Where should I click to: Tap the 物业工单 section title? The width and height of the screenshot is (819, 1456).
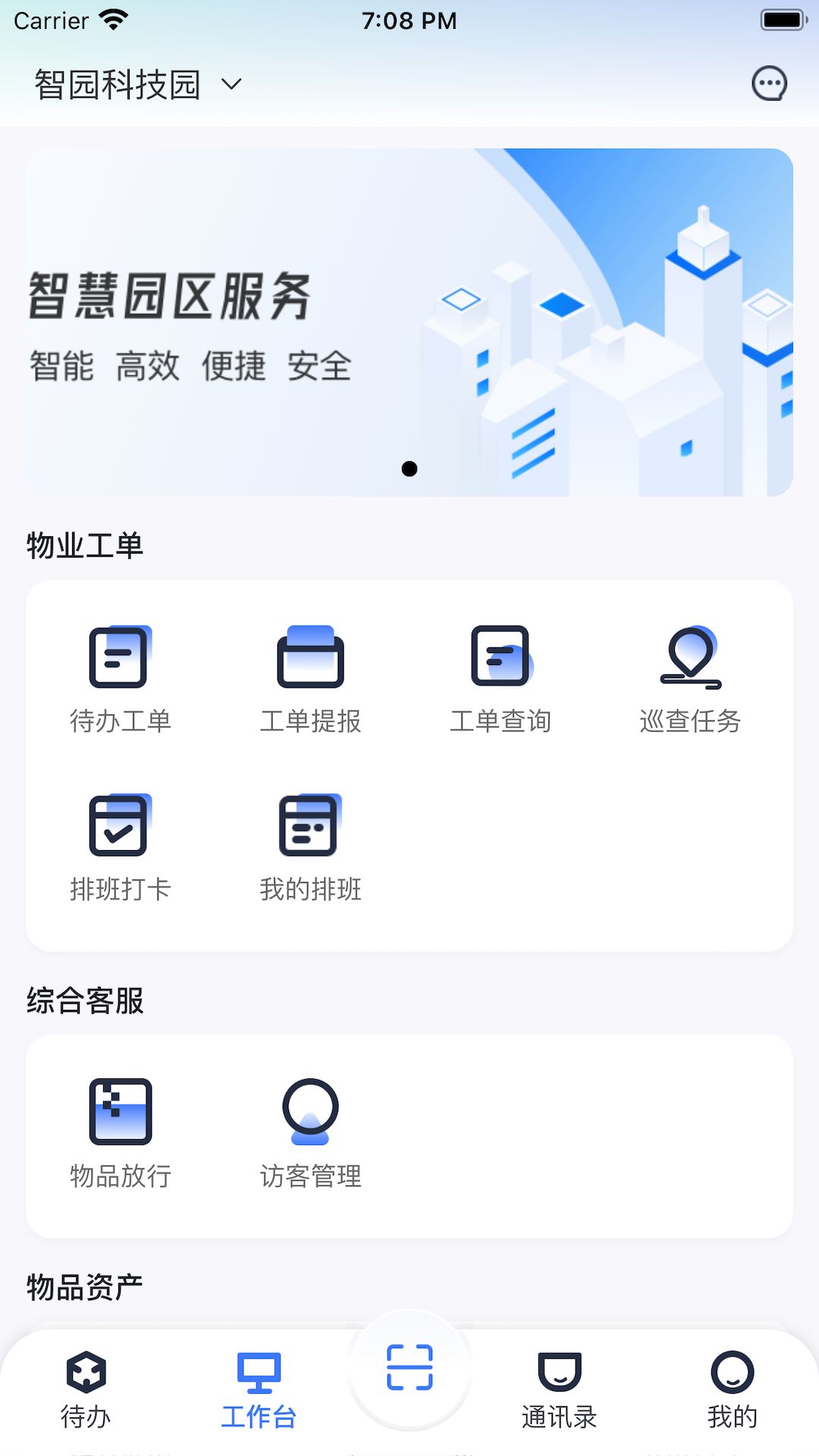[x=86, y=543]
